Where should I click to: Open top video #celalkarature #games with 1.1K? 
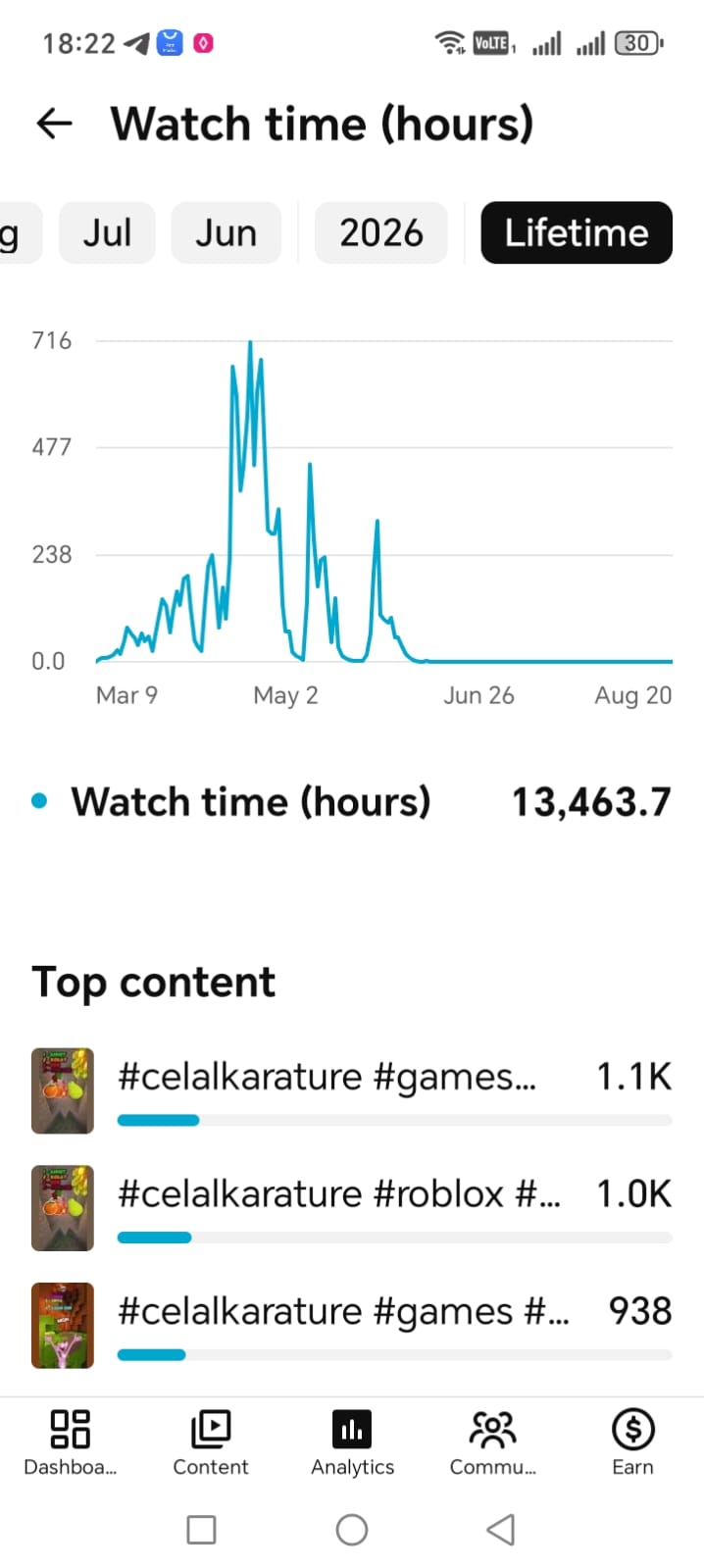[x=352, y=1090]
